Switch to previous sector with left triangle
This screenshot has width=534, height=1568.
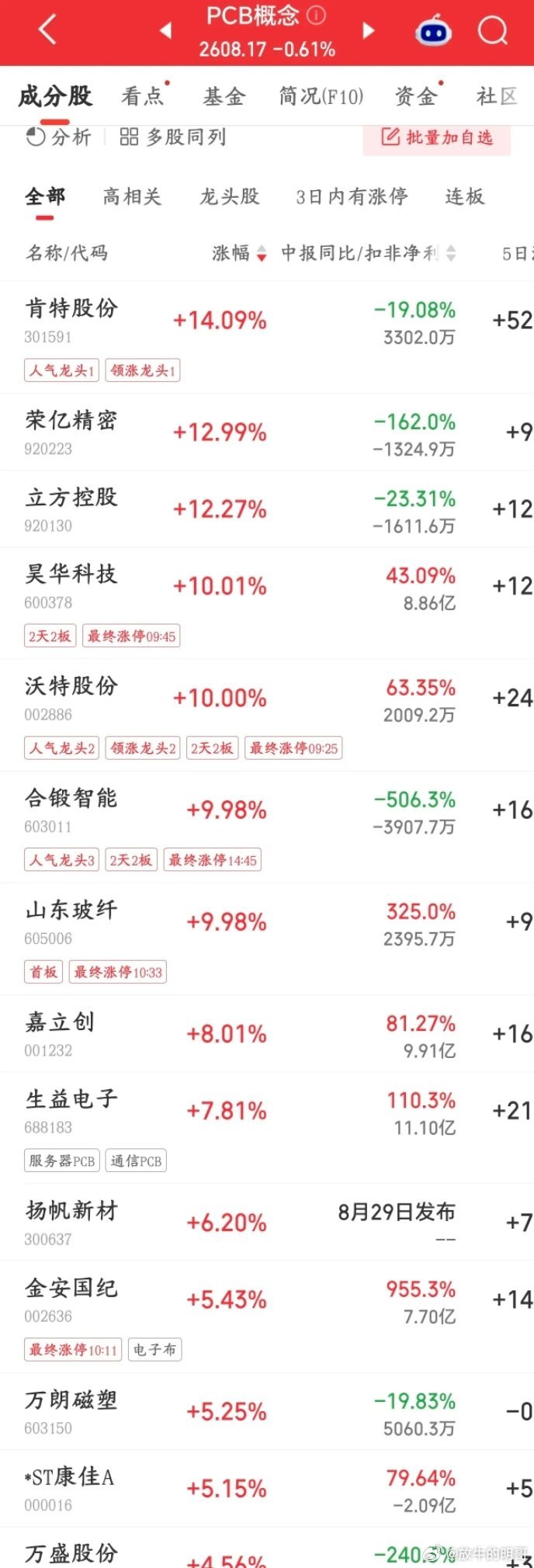tap(165, 31)
